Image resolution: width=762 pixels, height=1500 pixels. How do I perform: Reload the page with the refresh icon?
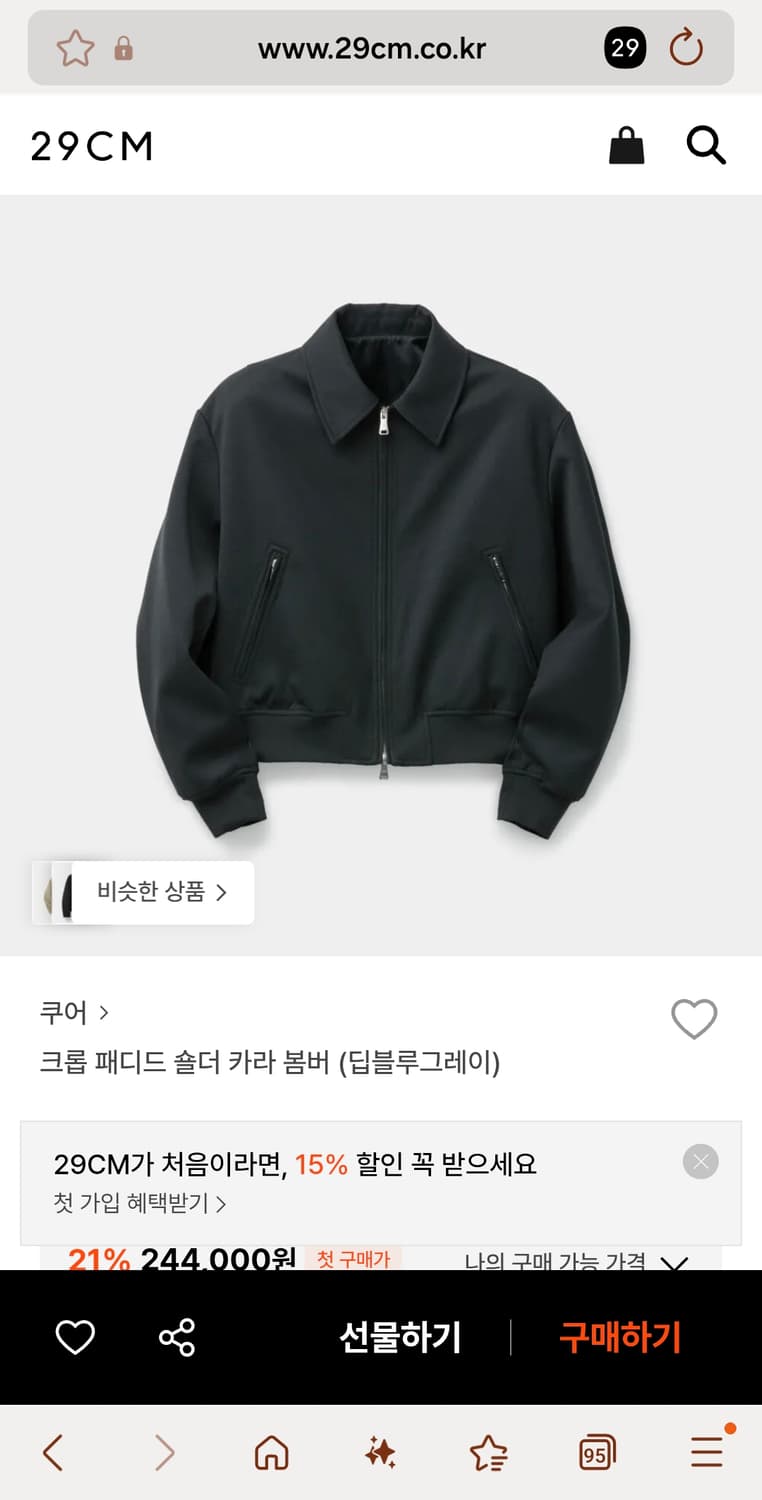685,48
